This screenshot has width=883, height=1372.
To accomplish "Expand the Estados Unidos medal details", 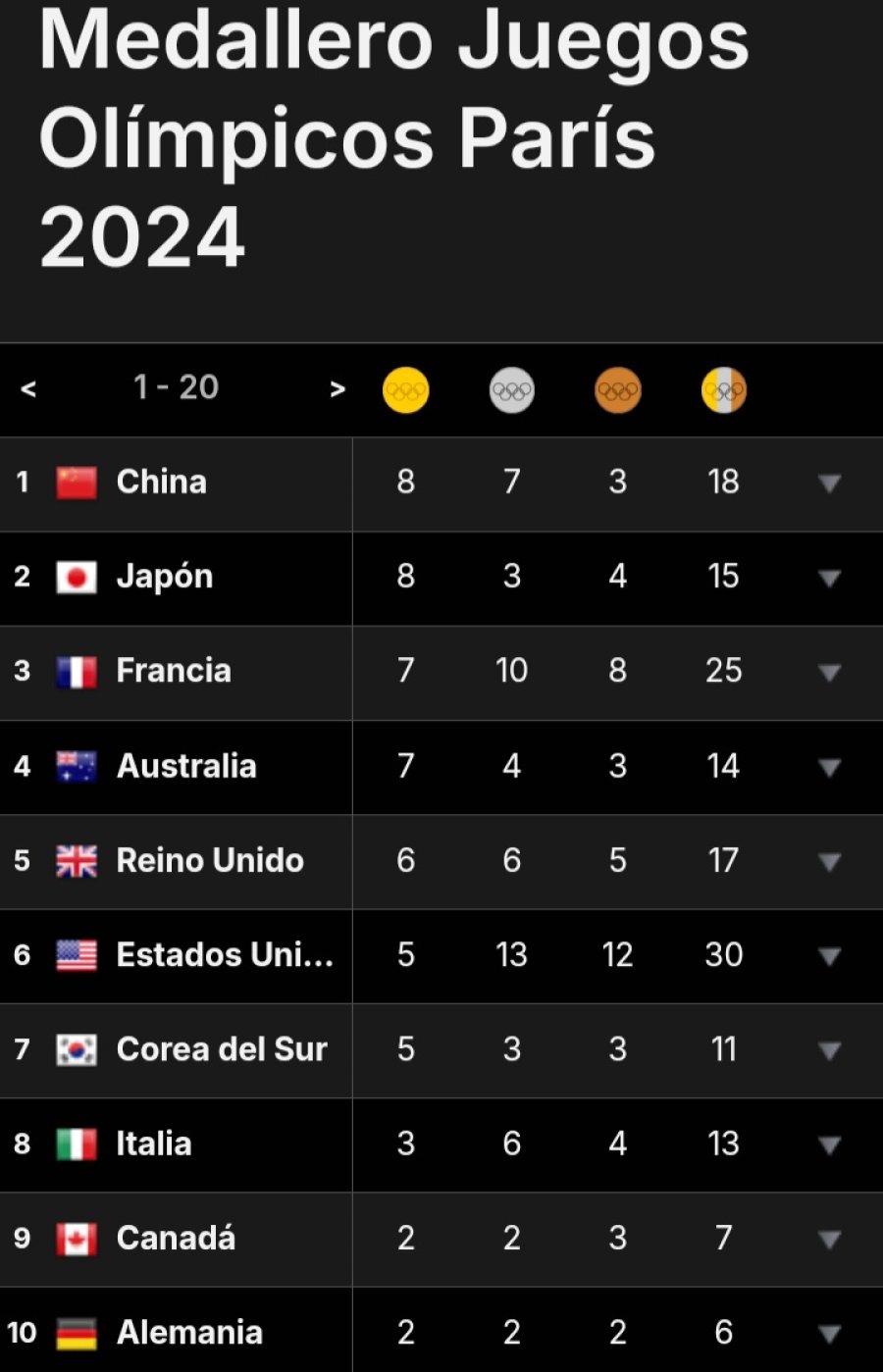I will (829, 956).
